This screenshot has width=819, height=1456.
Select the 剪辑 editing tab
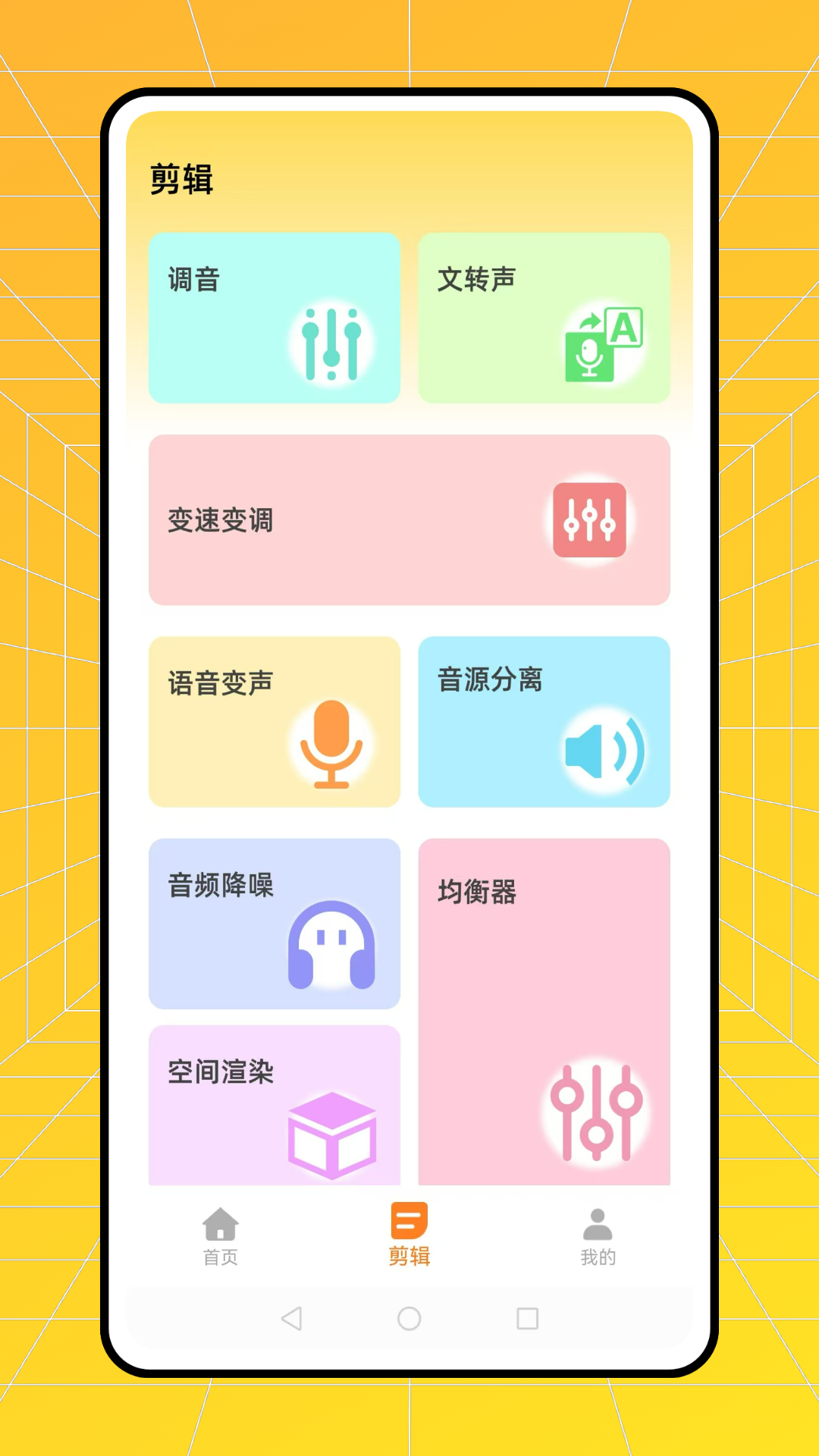409,1232
